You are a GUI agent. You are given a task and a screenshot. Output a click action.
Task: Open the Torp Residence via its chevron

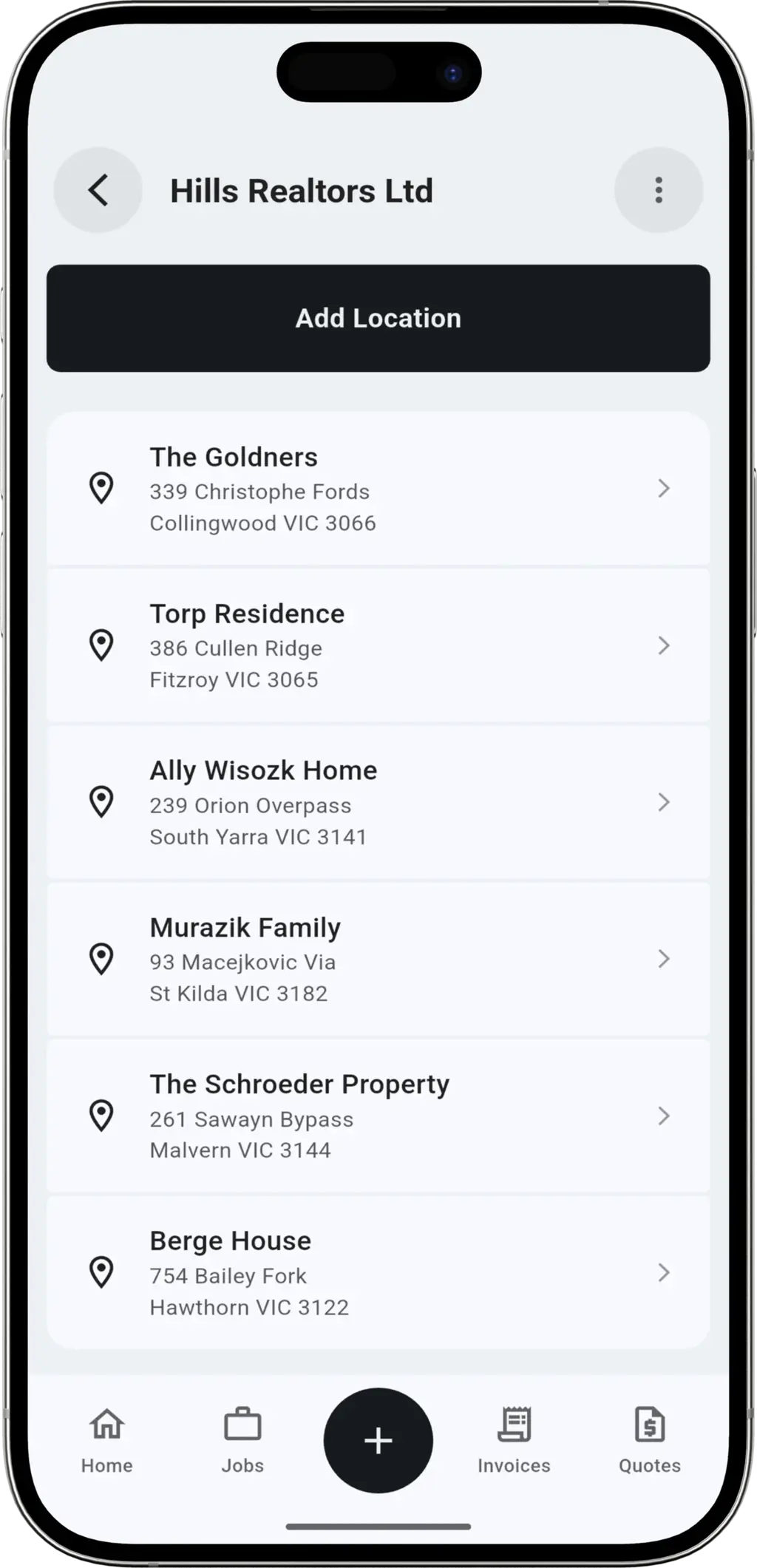coord(663,645)
